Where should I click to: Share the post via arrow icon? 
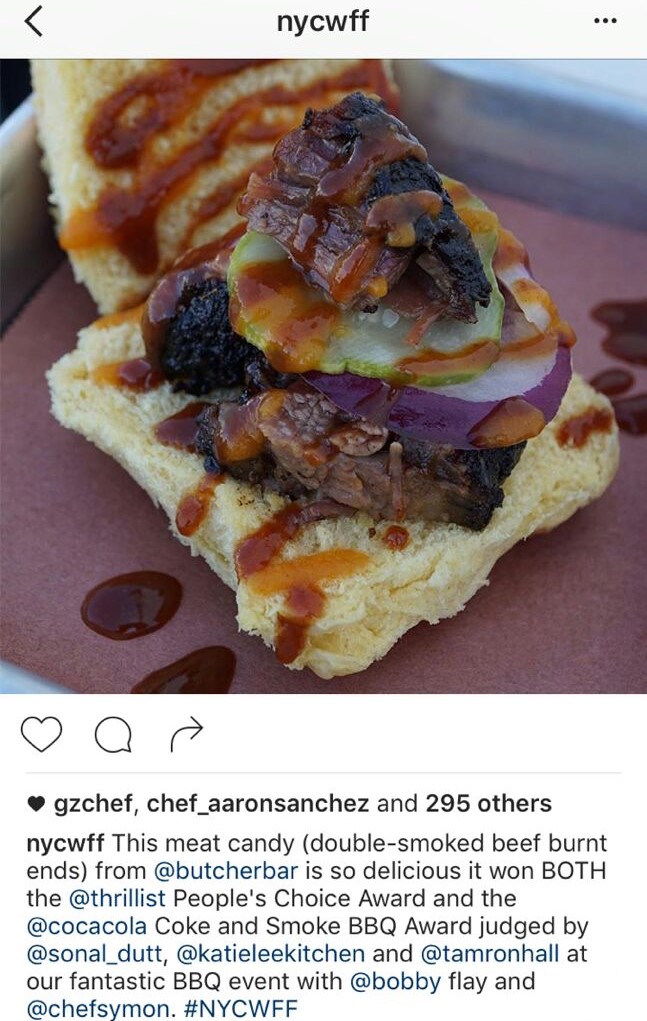pos(186,736)
